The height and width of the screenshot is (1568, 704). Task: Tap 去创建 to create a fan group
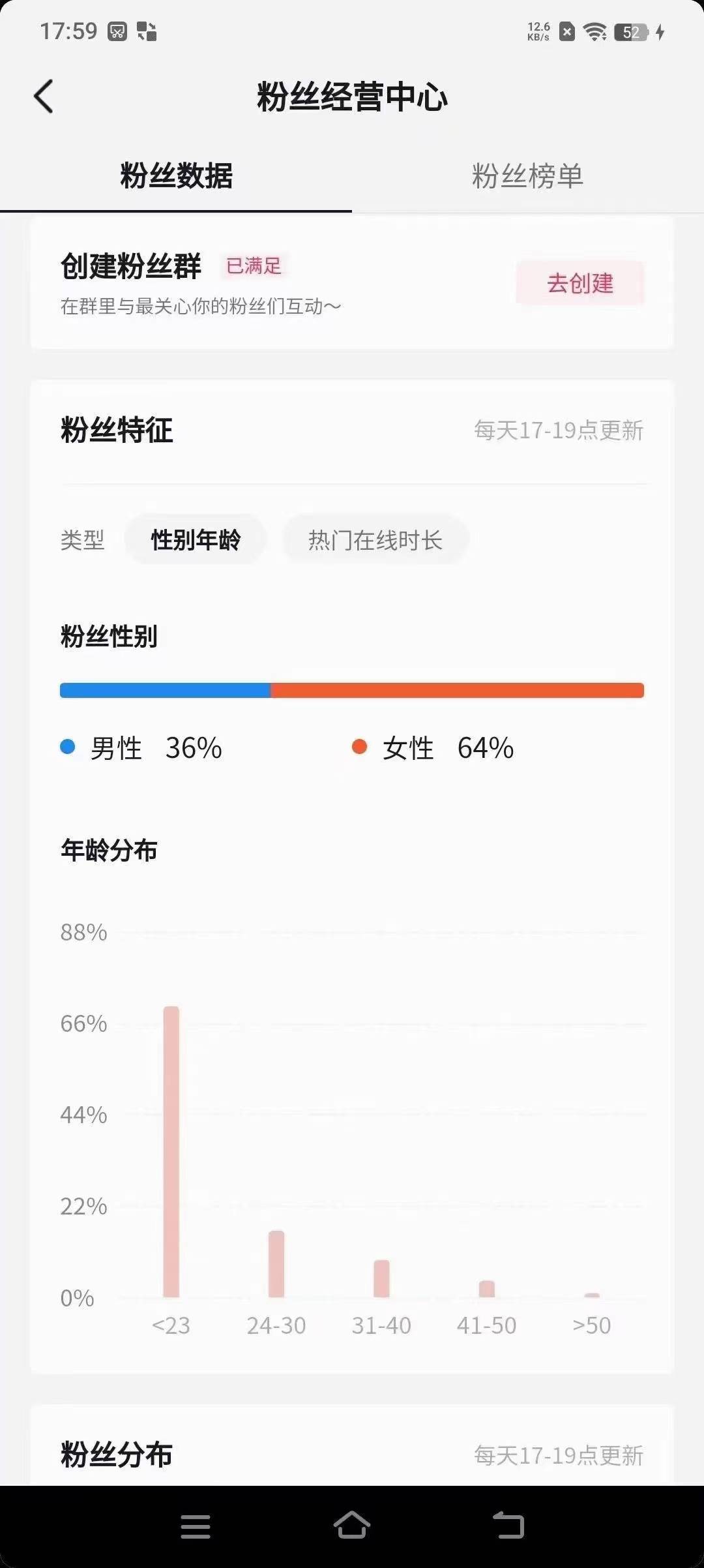point(580,283)
